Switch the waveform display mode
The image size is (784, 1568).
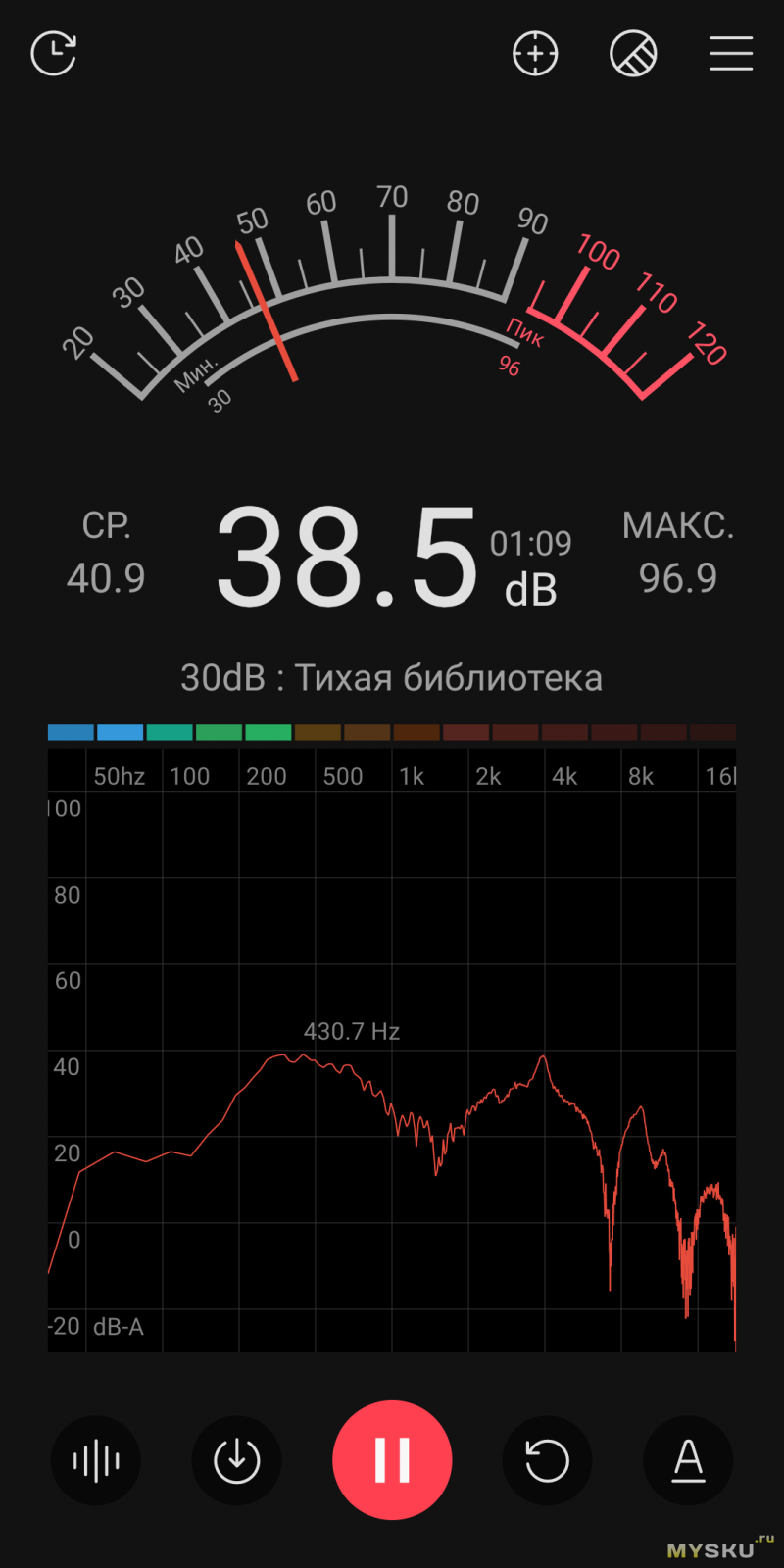click(96, 1461)
